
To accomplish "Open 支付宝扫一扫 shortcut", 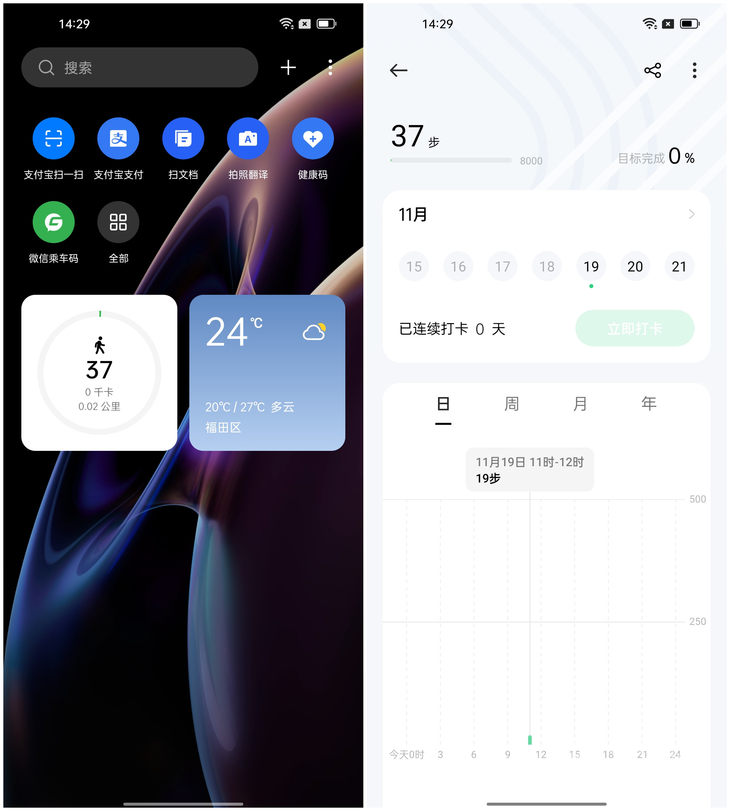I will (x=54, y=140).
